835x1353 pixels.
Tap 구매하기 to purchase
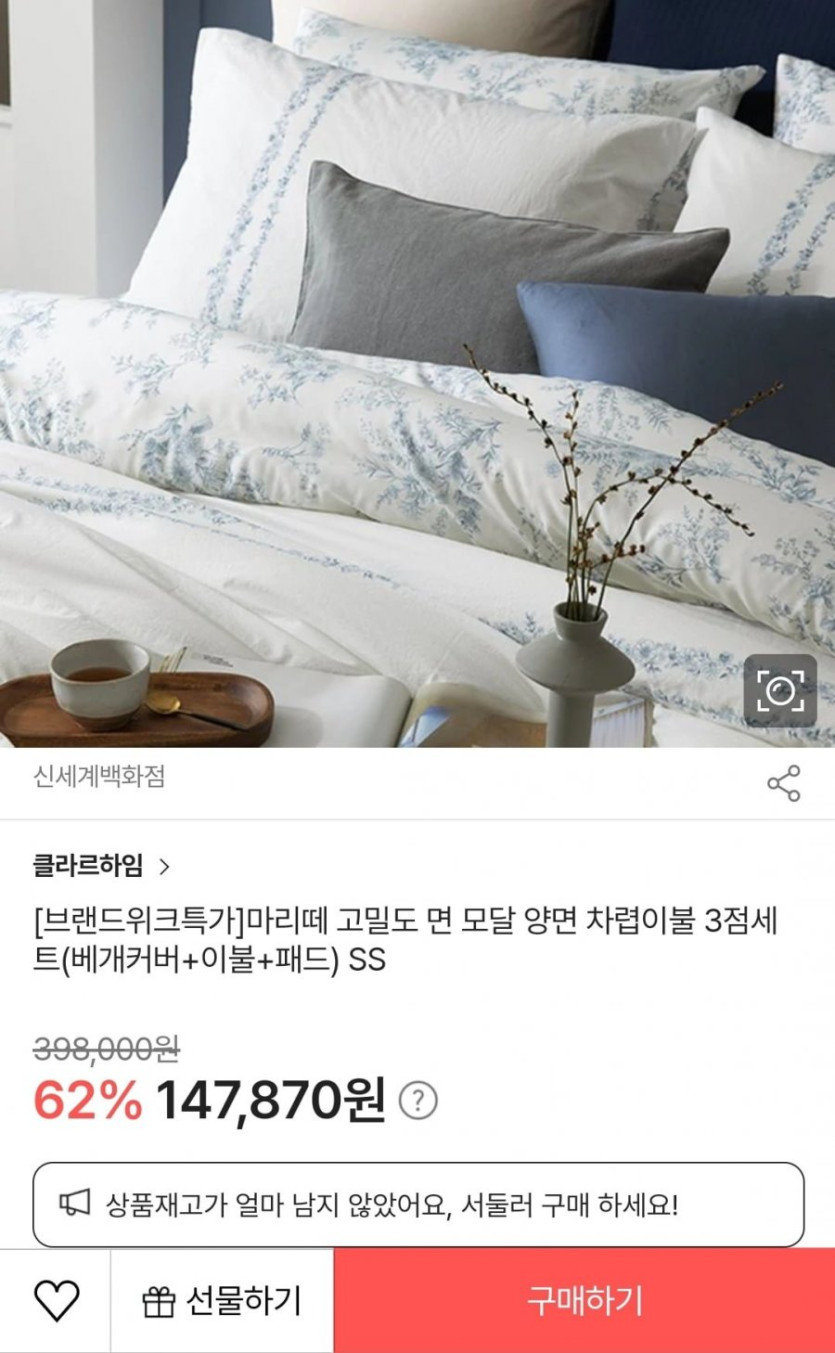pyautogui.click(x=584, y=1301)
